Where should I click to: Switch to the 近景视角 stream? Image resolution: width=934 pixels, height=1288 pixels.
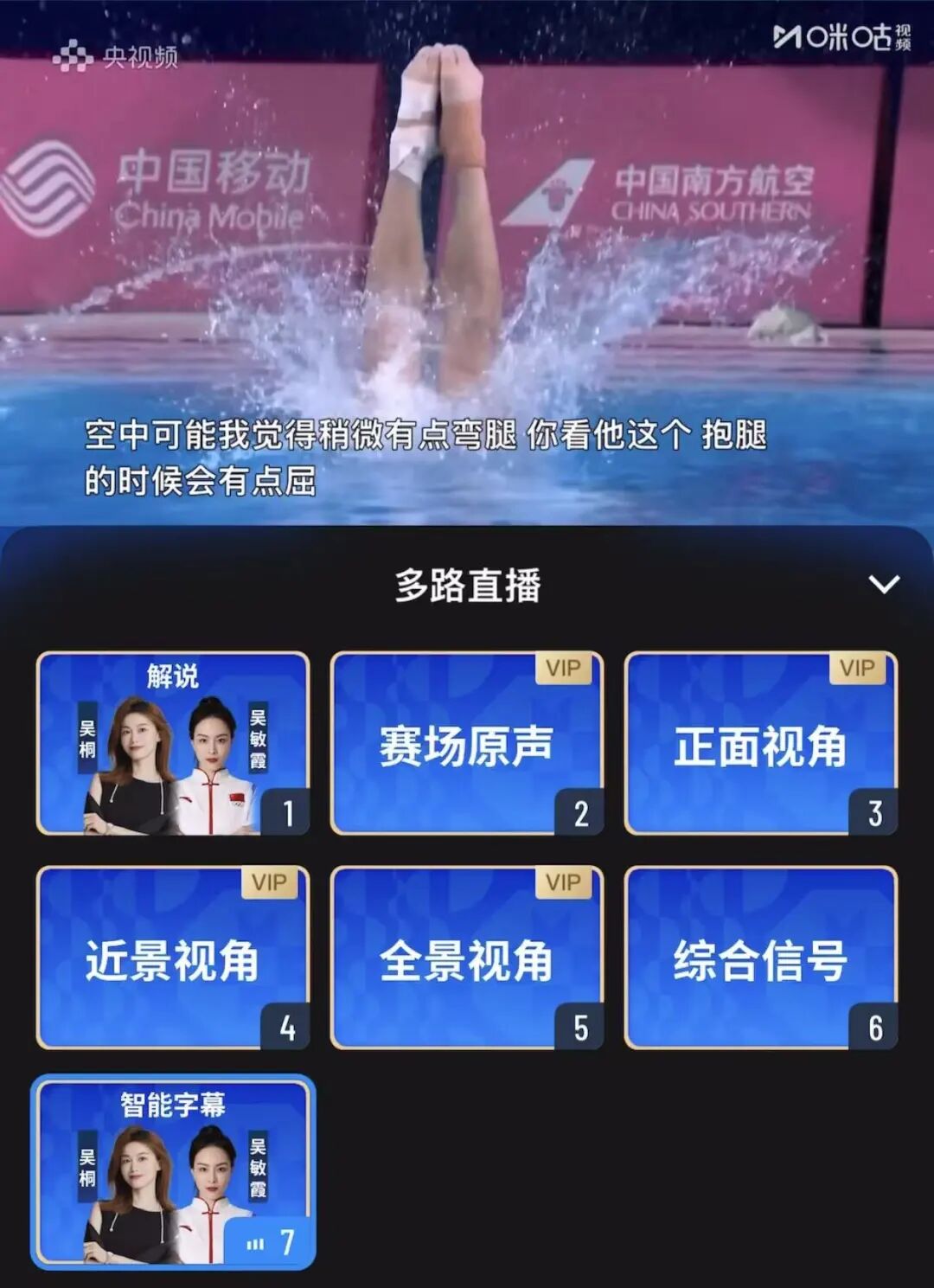(x=173, y=958)
